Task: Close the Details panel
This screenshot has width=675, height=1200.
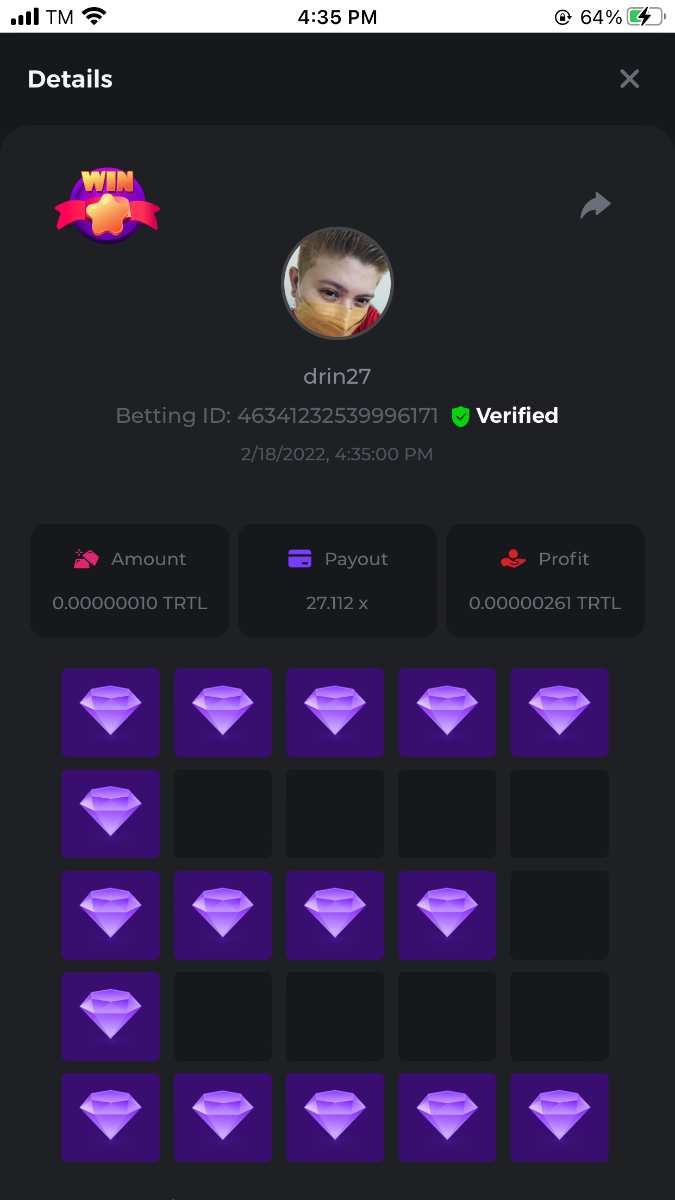Action: [629, 79]
